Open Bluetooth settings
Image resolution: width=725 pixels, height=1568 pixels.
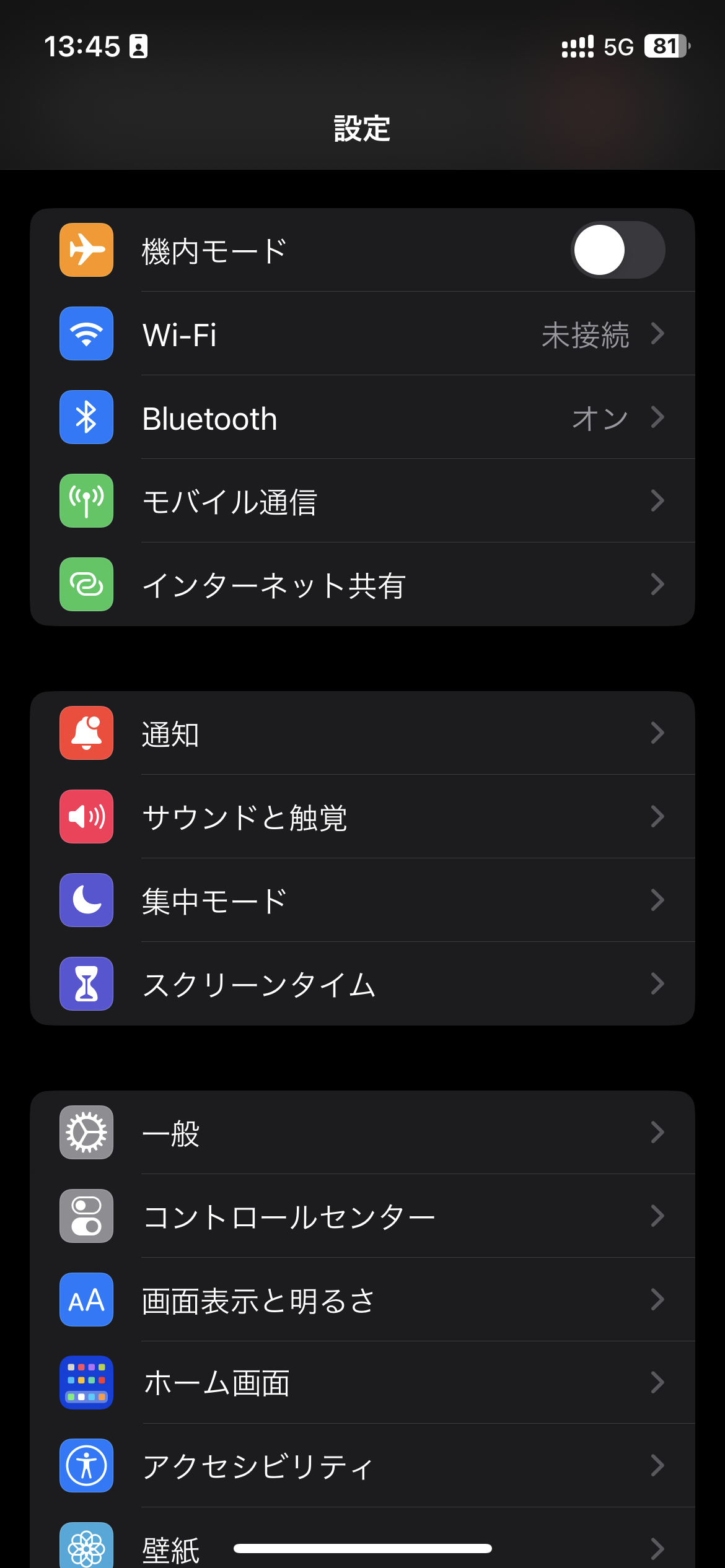point(362,417)
